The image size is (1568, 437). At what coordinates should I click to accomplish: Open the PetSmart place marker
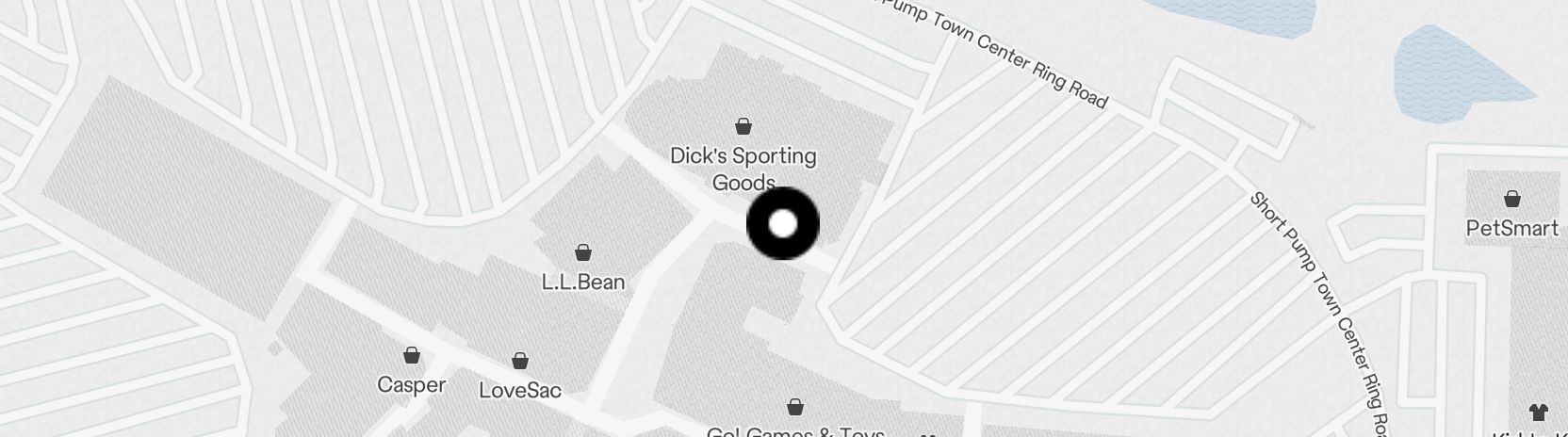coord(1512,200)
